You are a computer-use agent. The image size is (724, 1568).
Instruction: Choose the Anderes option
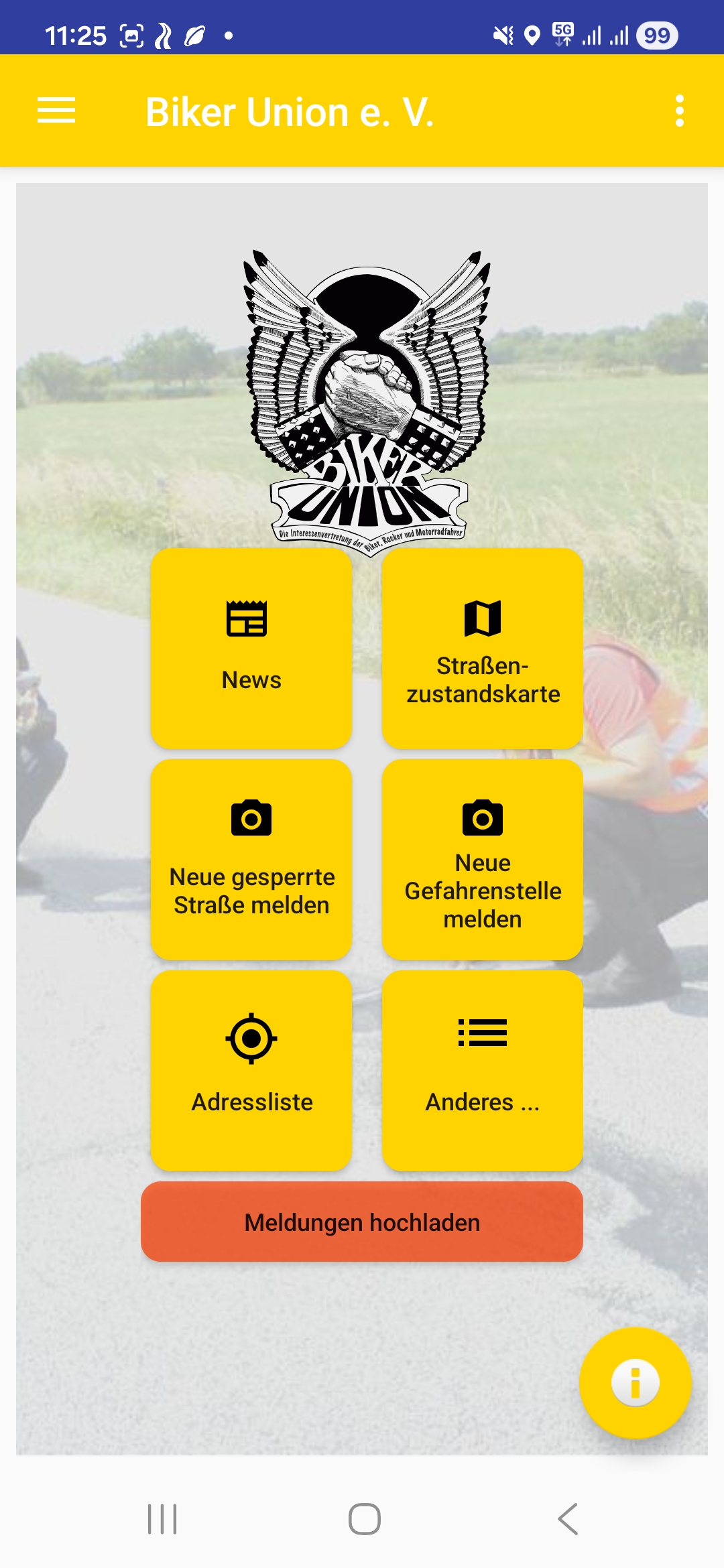(482, 1070)
